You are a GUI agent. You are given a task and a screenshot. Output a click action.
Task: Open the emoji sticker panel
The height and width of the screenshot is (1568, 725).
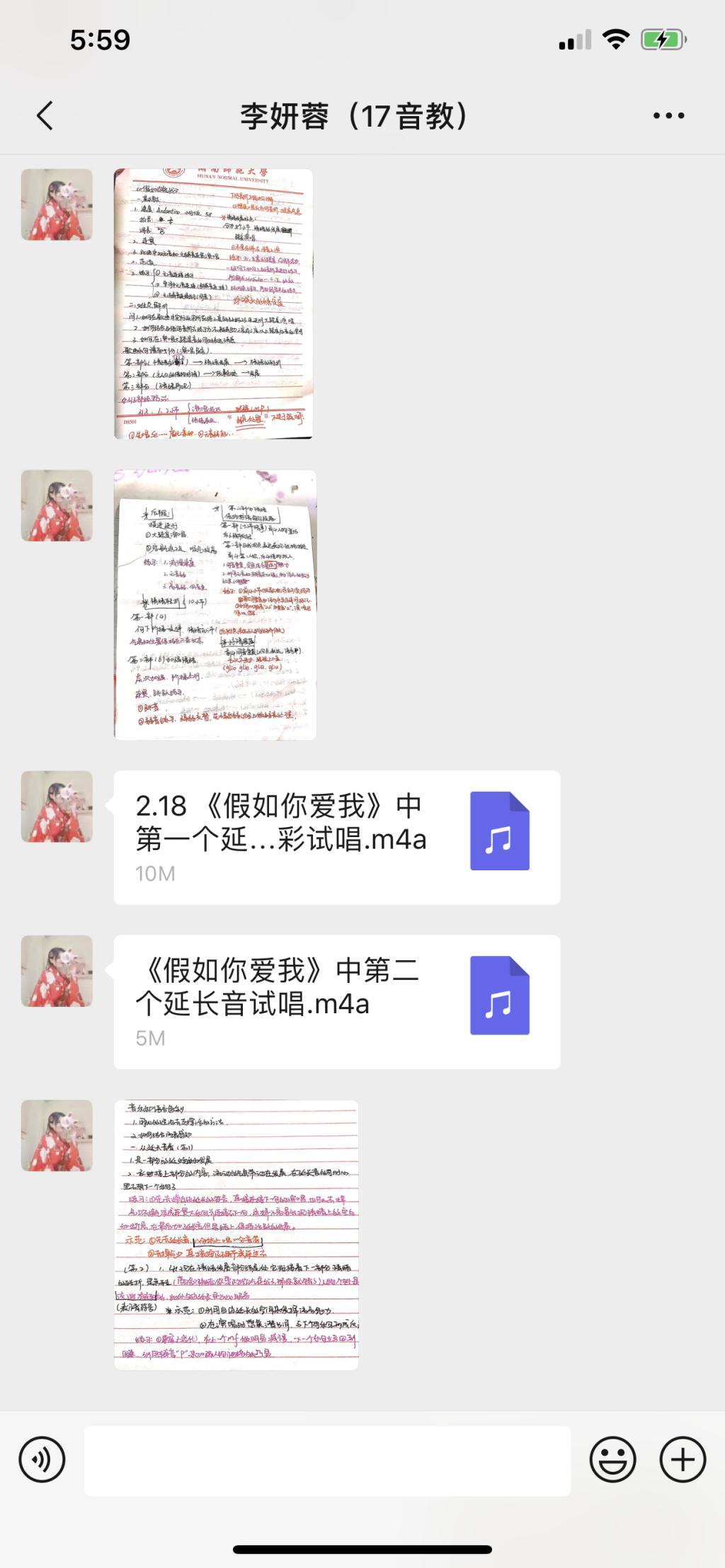pos(612,1460)
